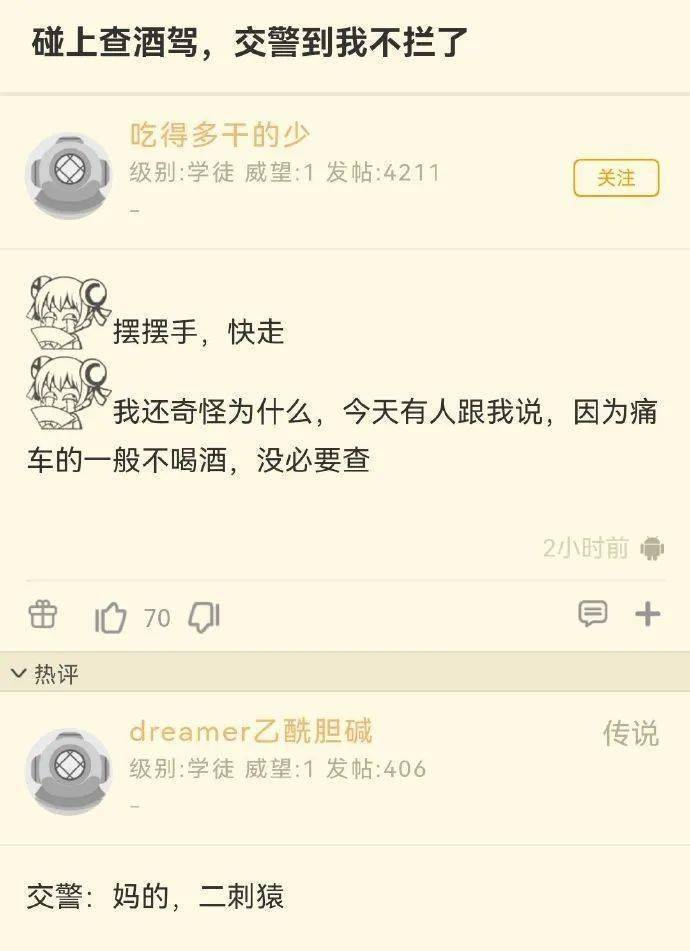This screenshot has width=690, height=951.
Task: Tap the plus icon for more actions
Action: click(x=648, y=614)
